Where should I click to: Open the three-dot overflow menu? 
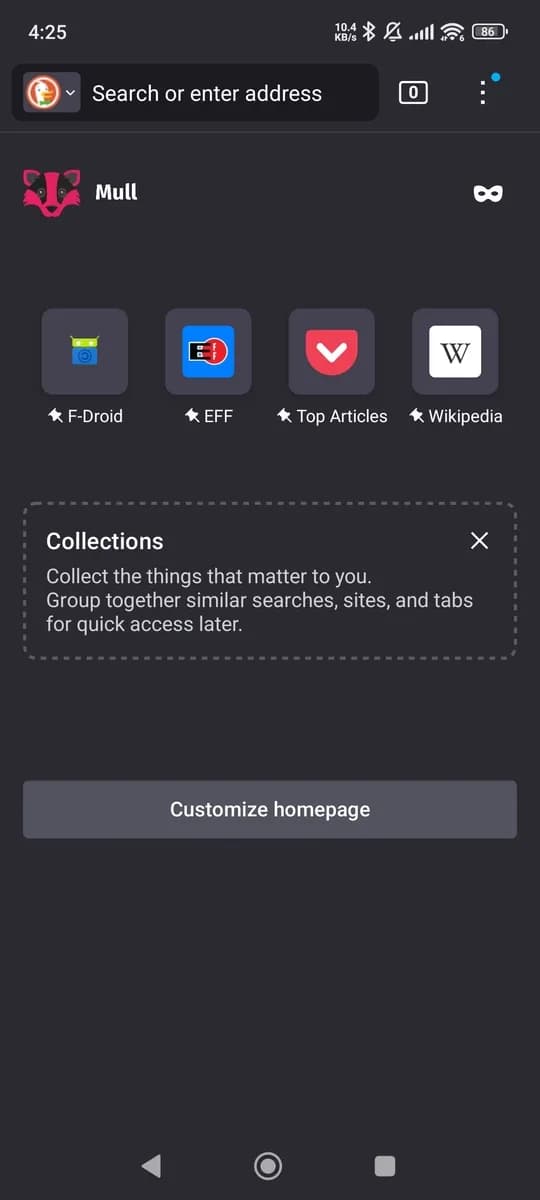483,93
